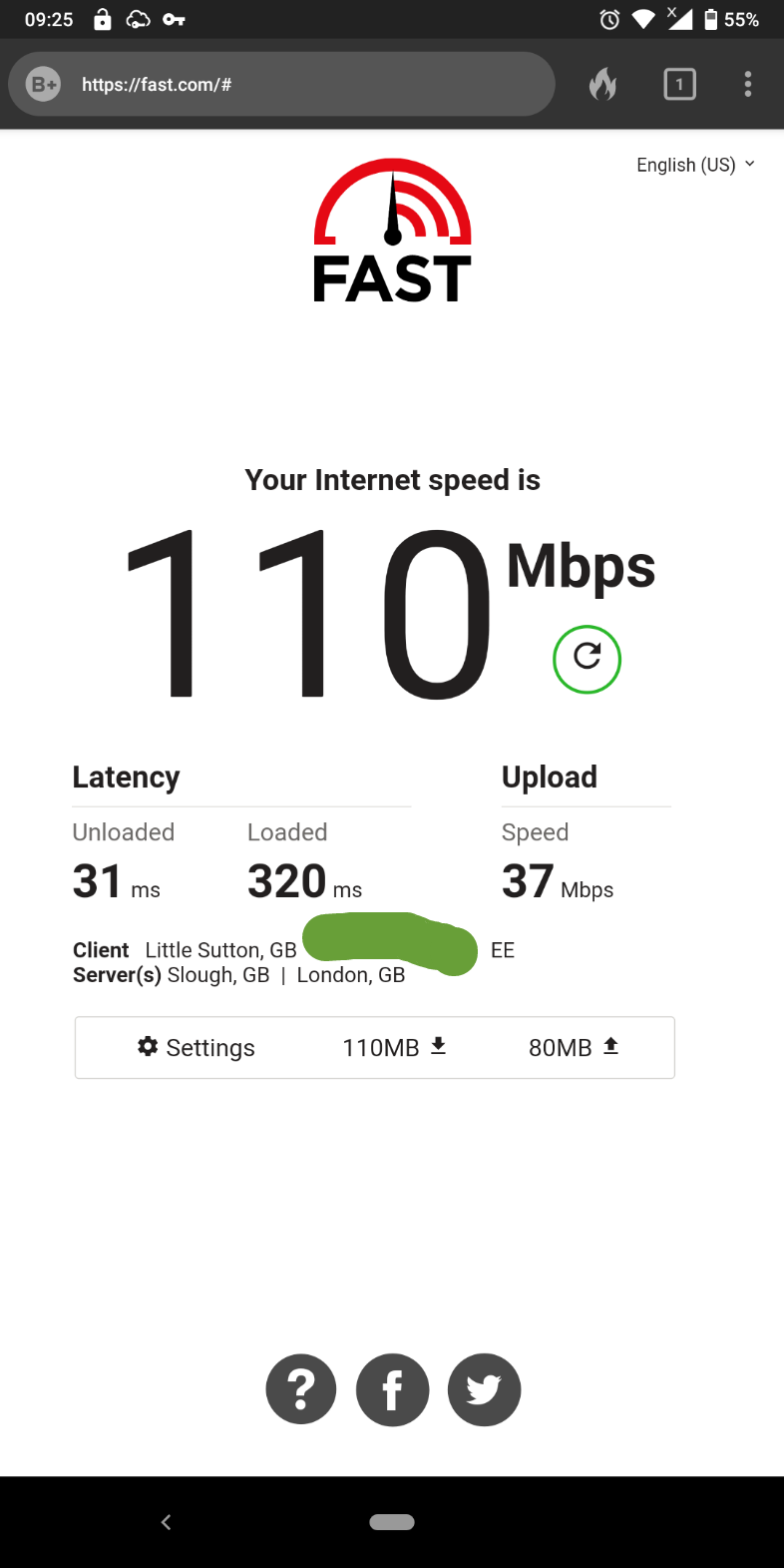Open the help question mark icon
784x1568 pixels.
[x=301, y=1389]
